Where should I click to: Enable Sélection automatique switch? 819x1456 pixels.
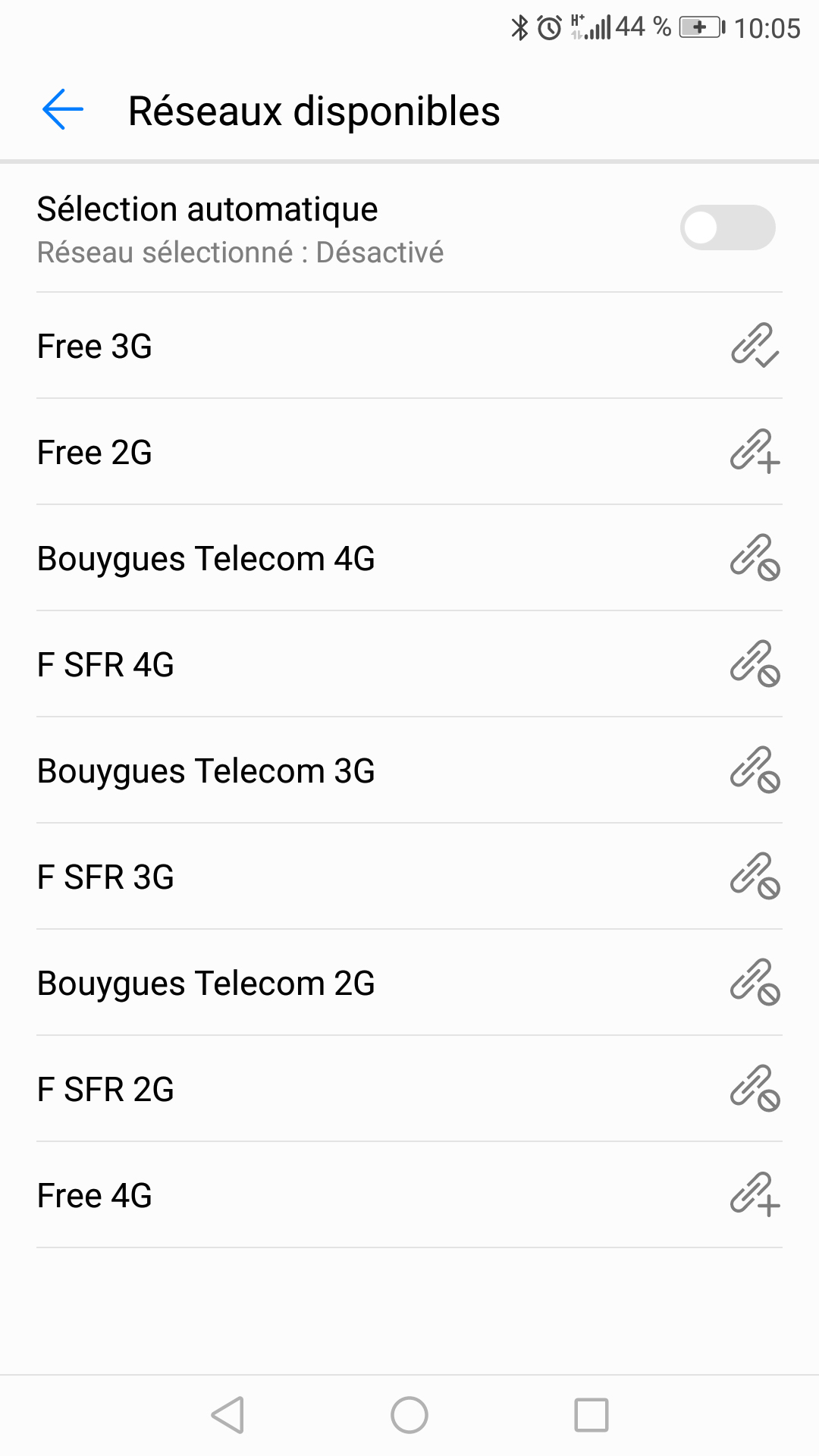(x=727, y=227)
